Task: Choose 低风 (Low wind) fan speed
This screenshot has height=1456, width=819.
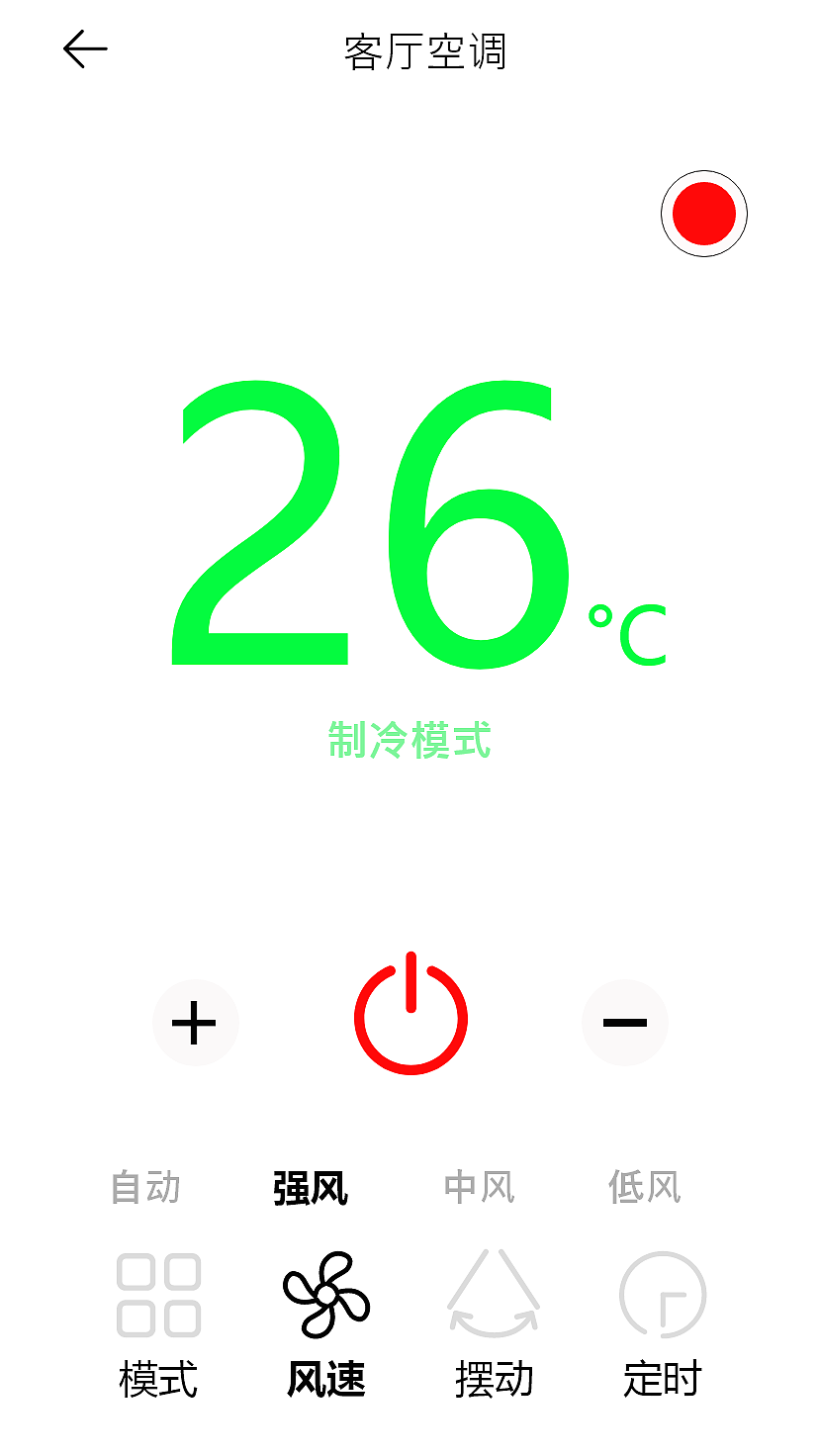Action: click(643, 1188)
